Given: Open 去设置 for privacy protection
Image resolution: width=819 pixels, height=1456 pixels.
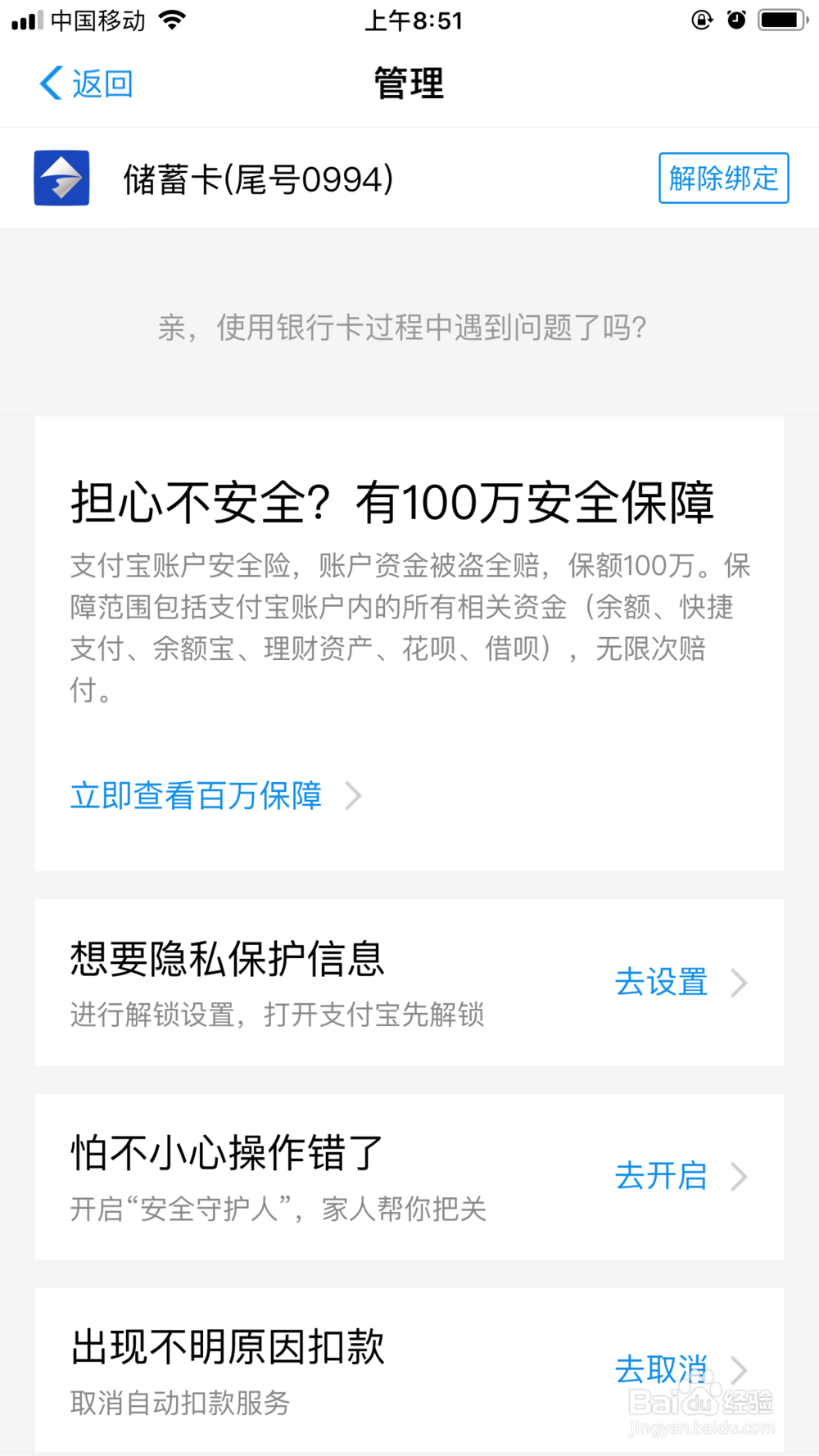Looking at the screenshot, I should coord(681,982).
